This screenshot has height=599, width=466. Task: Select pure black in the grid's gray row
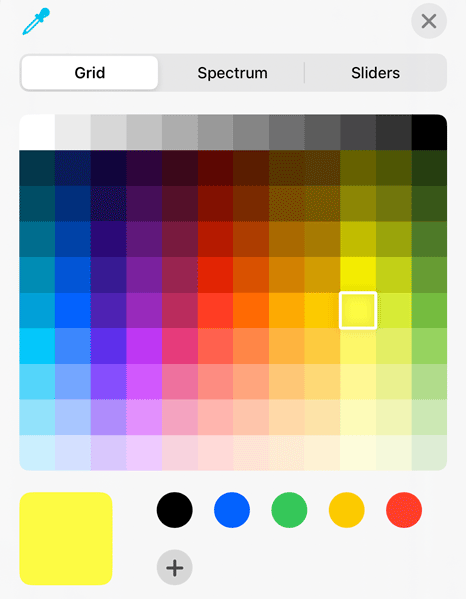429,132
